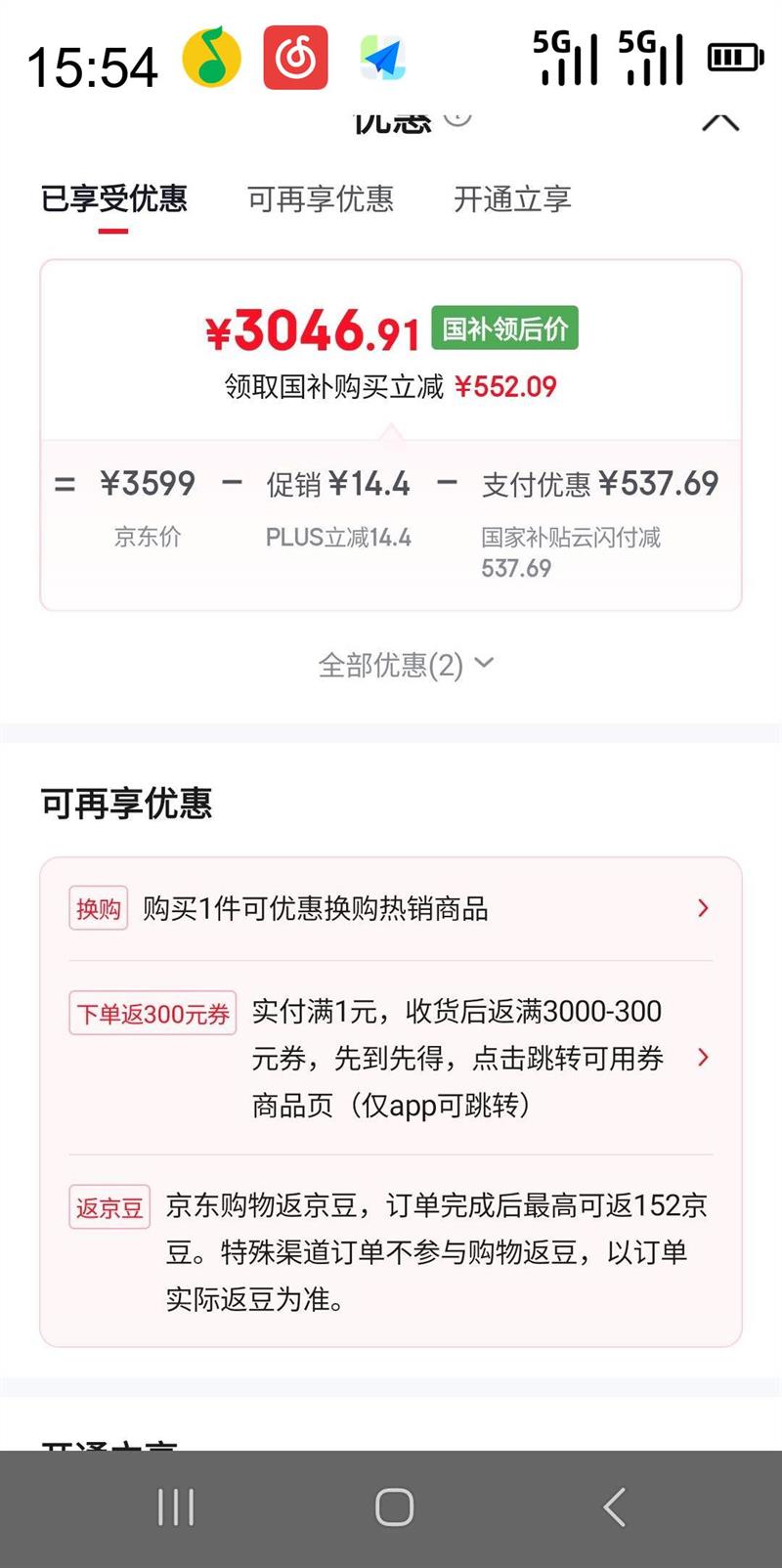Image resolution: width=782 pixels, height=1568 pixels.
Task: Tap the NetEase Cloud Music status bar icon
Action: [293, 57]
